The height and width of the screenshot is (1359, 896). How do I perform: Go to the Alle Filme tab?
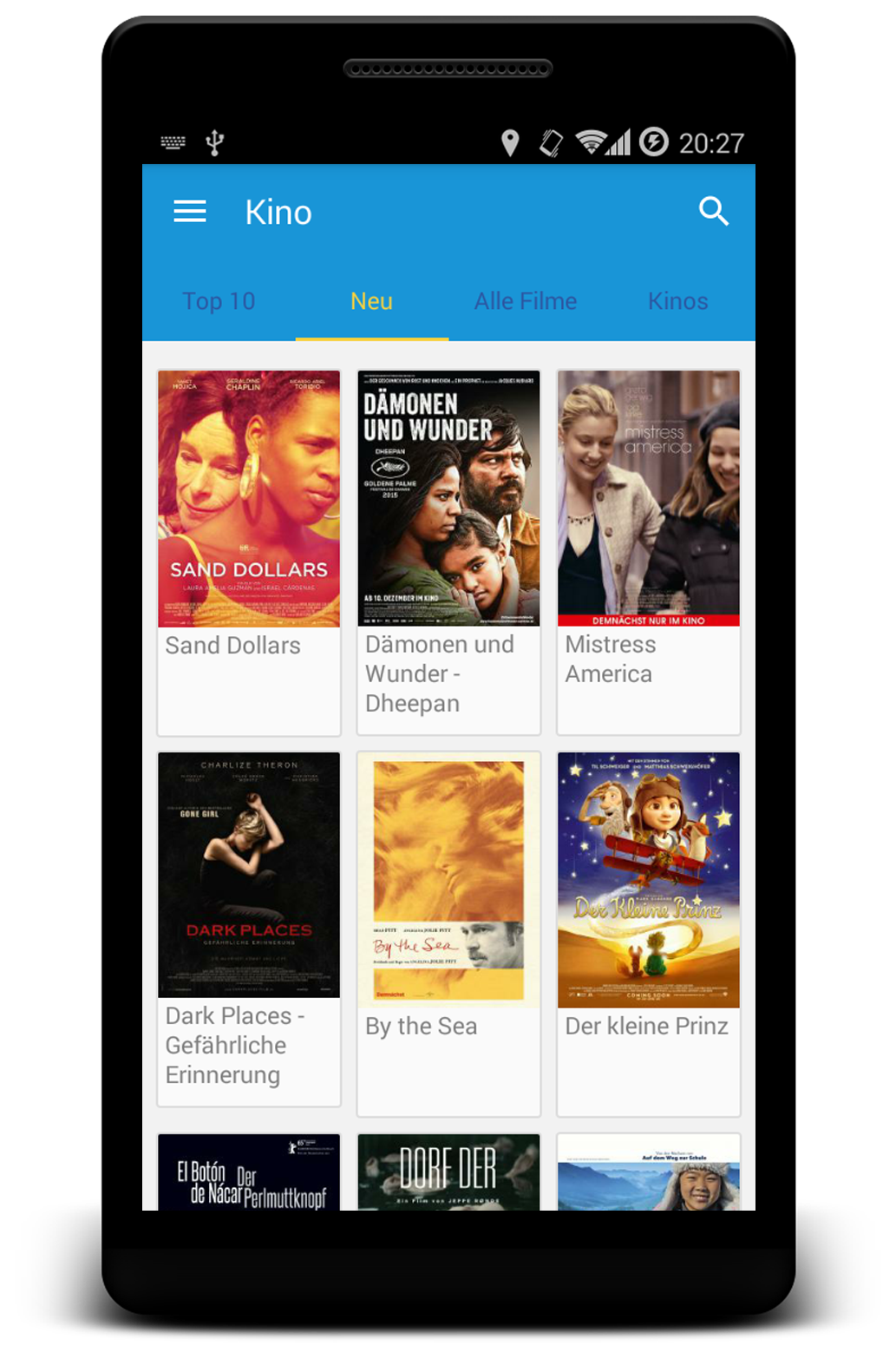point(525,301)
